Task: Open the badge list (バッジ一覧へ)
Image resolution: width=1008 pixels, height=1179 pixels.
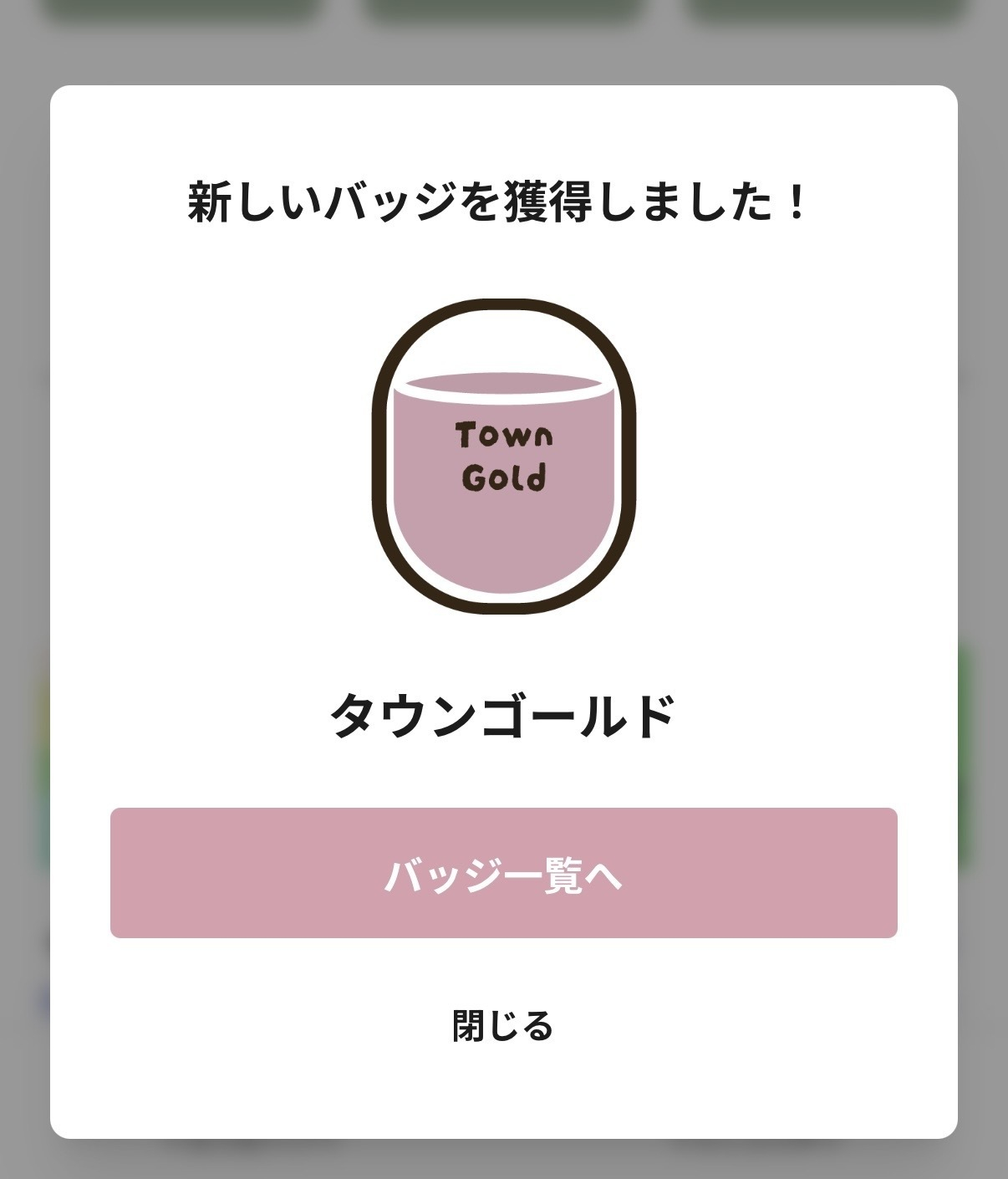Action: tap(503, 872)
